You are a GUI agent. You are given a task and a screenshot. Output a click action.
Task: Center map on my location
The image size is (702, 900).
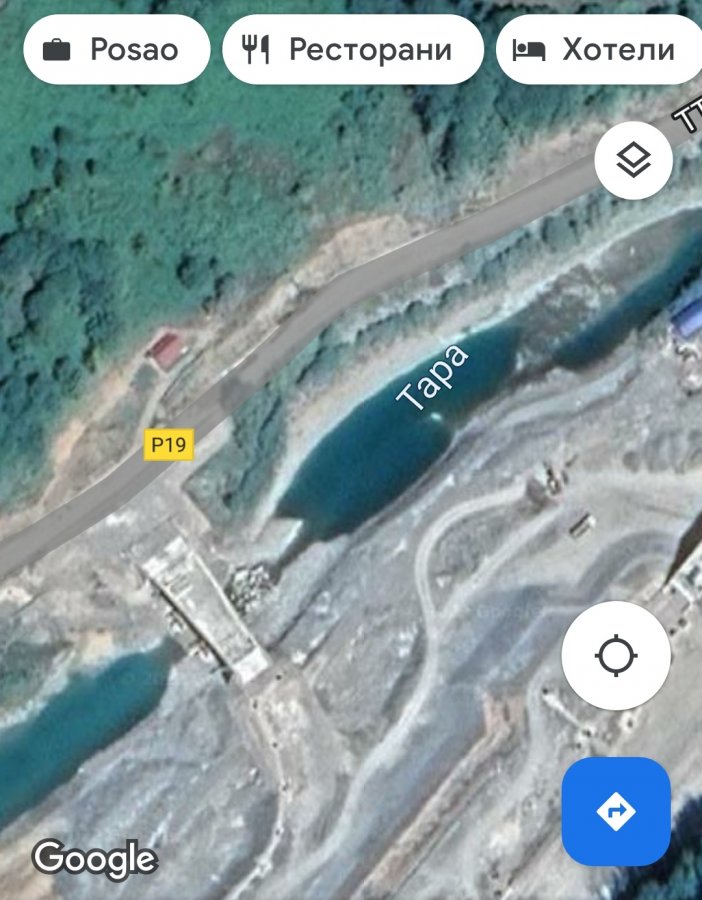(616, 656)
